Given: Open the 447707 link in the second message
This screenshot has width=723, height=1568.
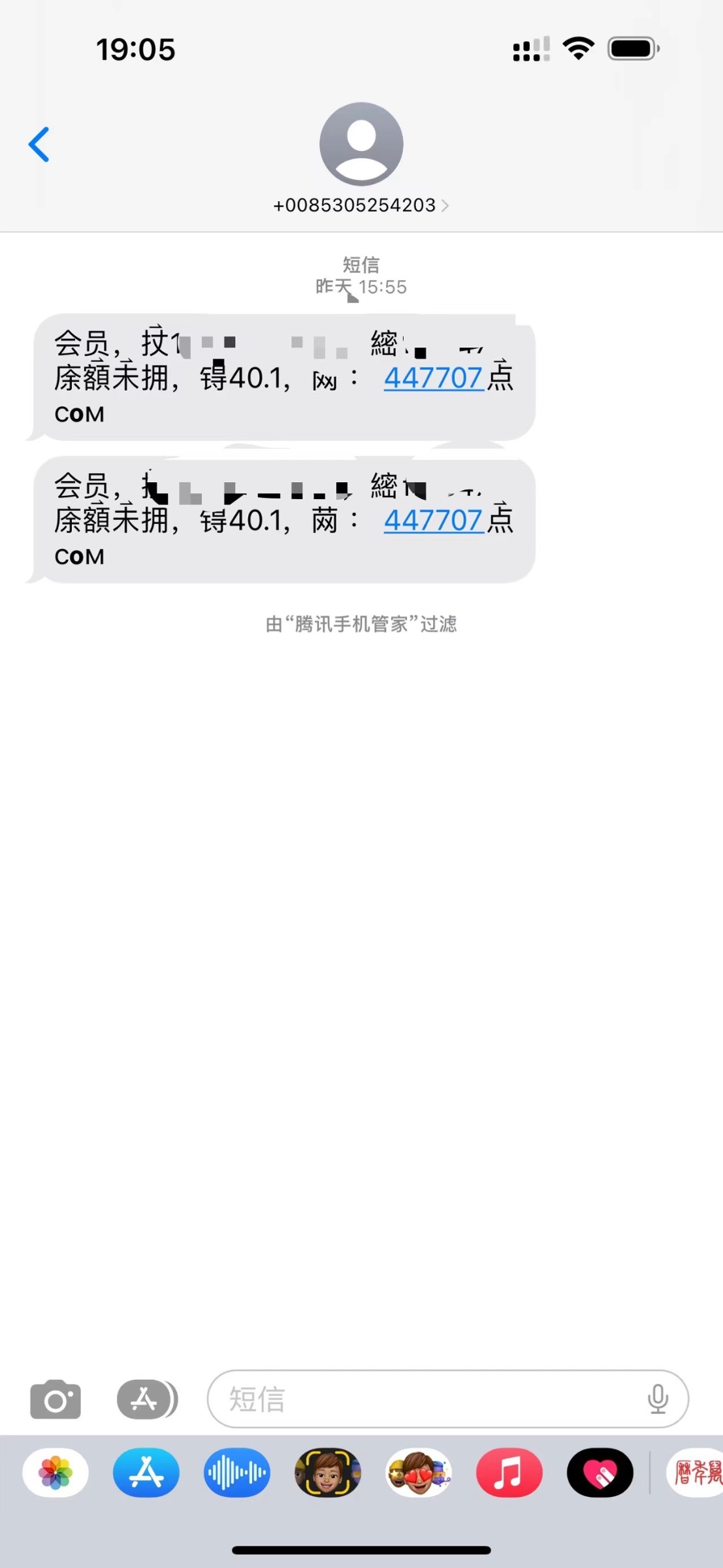Looking at the screenshot, I should pyautogui.click(x=433, y=520).
